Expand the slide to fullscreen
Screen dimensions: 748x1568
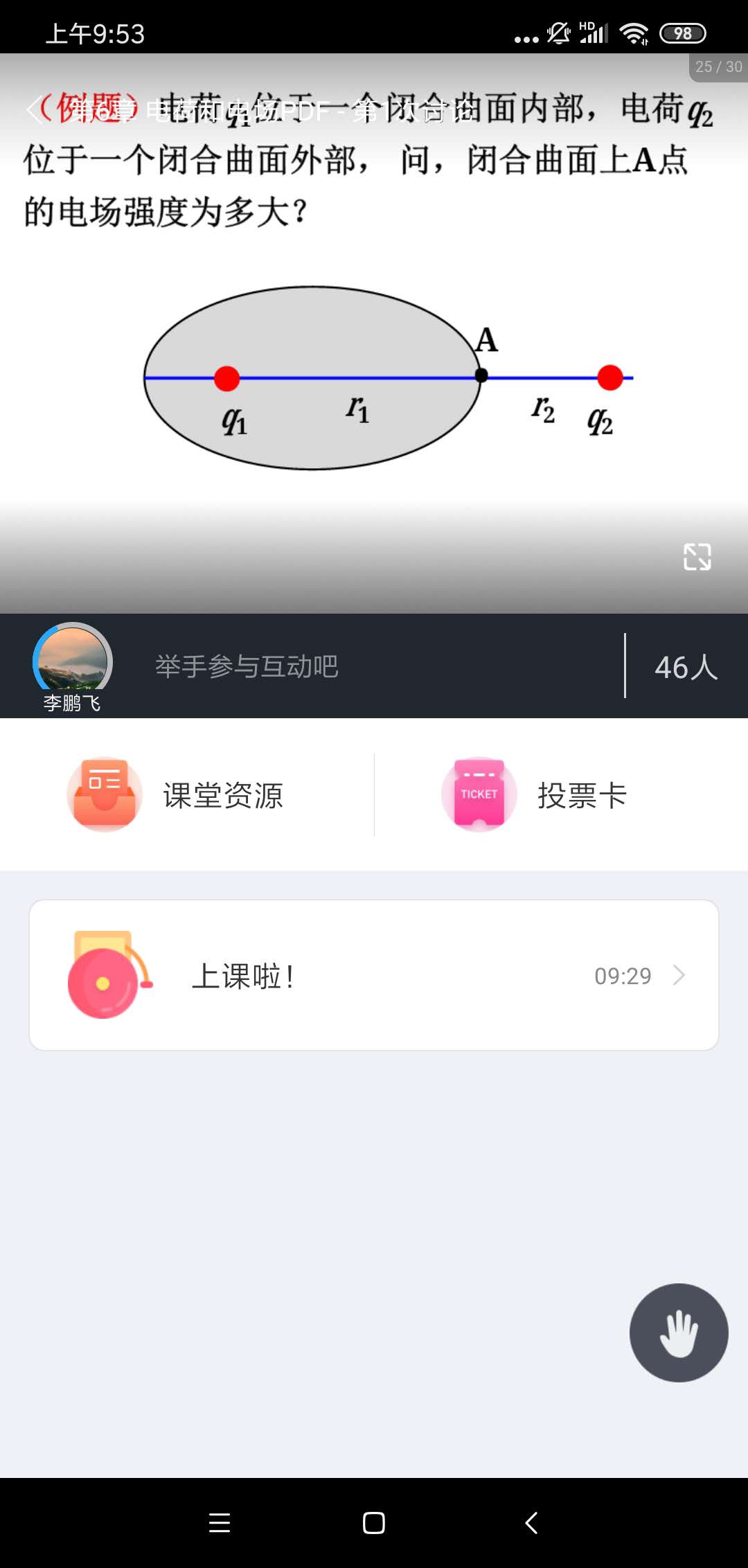[697, 557]
